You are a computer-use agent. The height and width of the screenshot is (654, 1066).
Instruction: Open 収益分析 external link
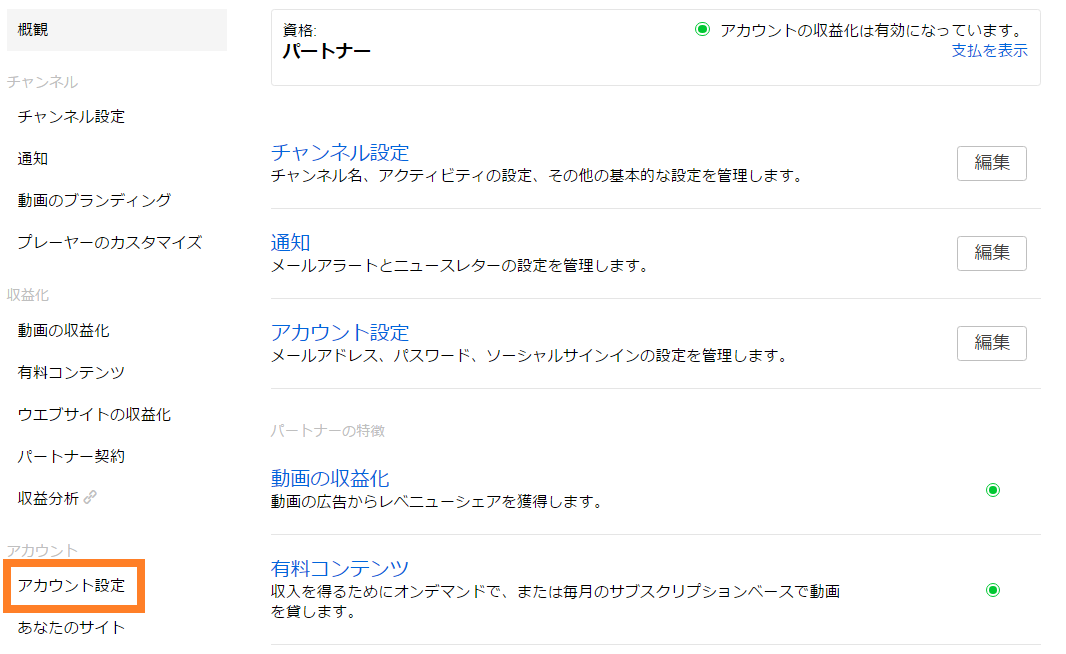57,499
